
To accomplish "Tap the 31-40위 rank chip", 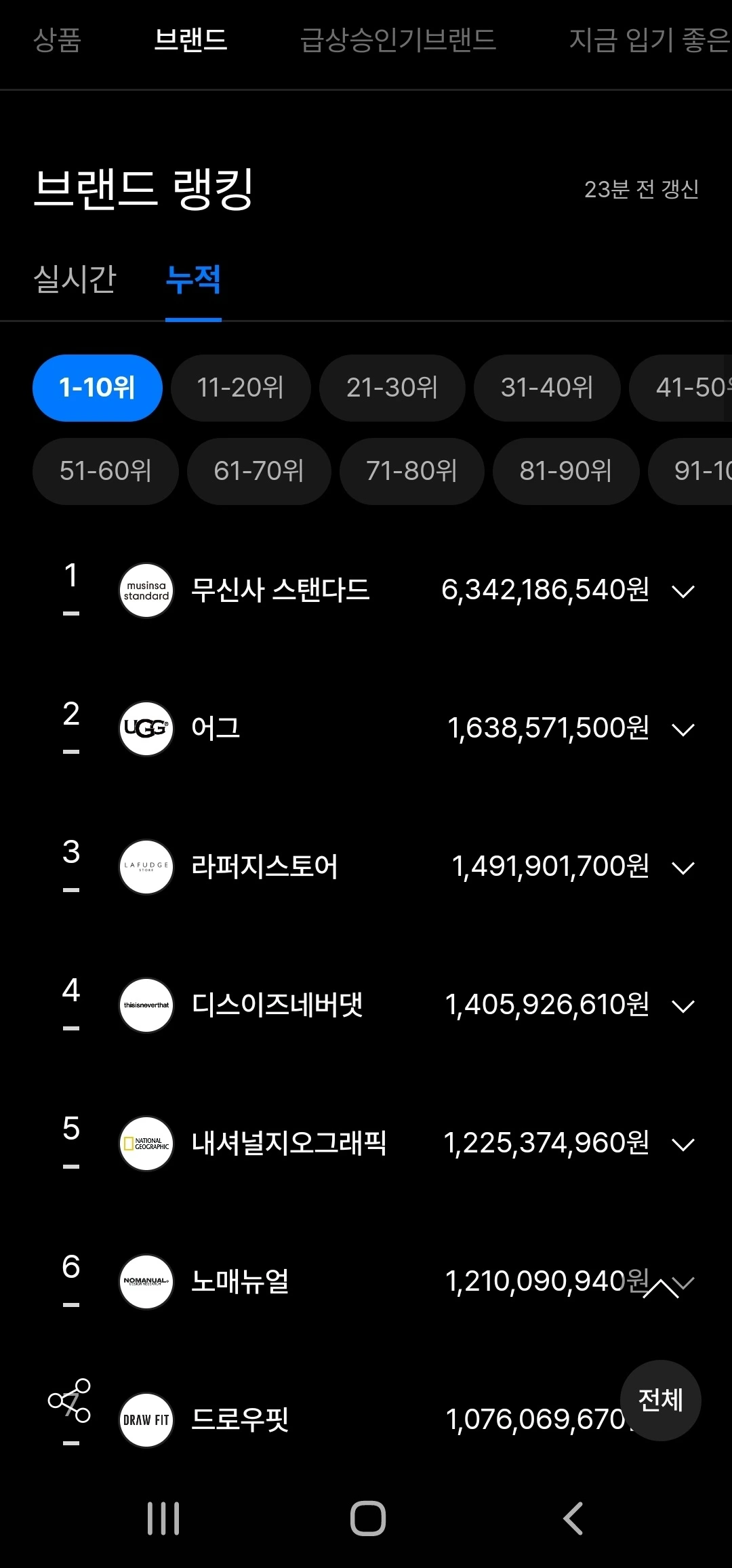I will tap(547, 388).
